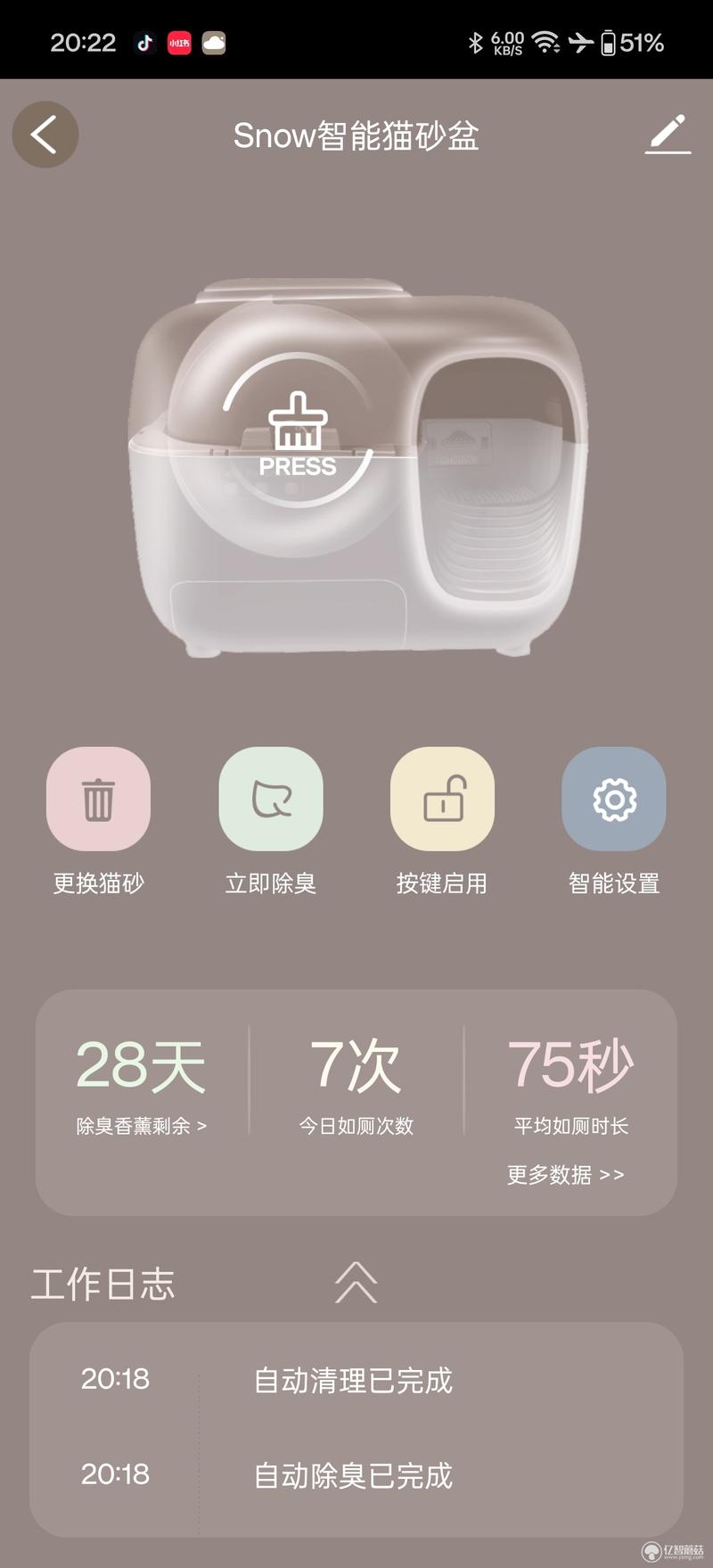Start cleaning with the PRESS broom button

click(298, 432)
